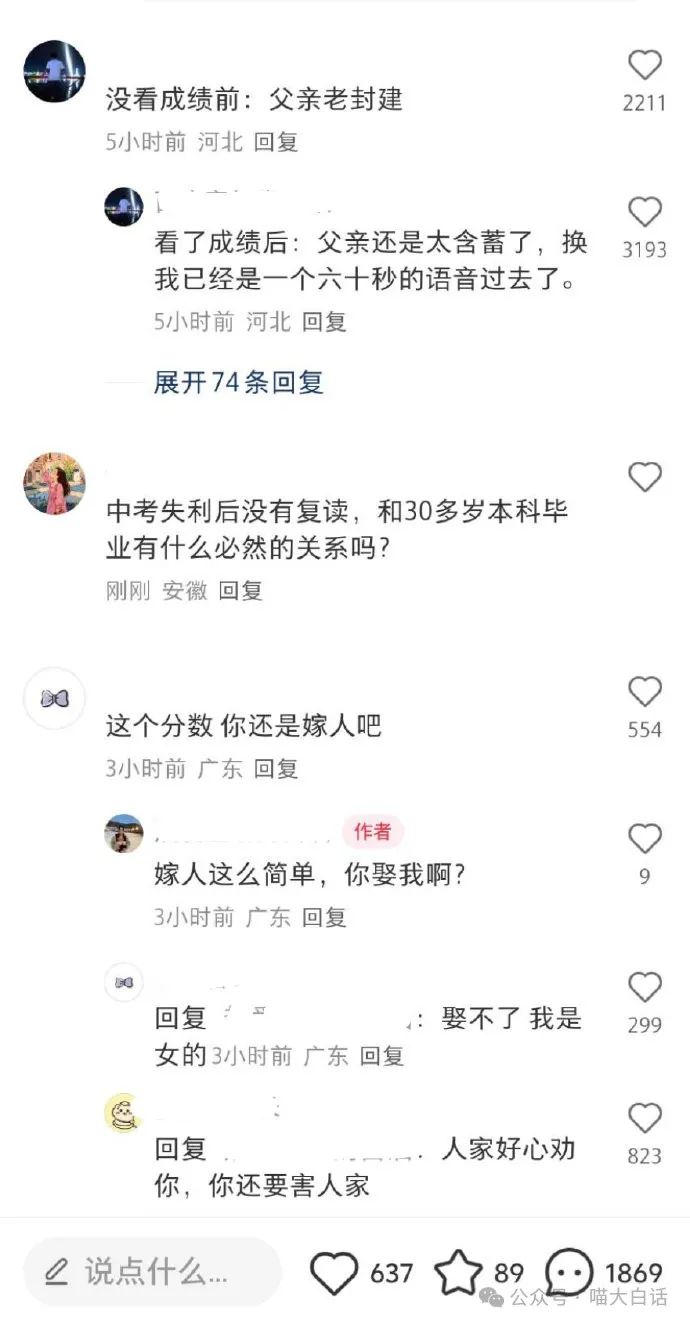690x1325 pixels.
Task: Like the comment 没看成绩前：父亲老封建
Action: [x=645, y=66]
